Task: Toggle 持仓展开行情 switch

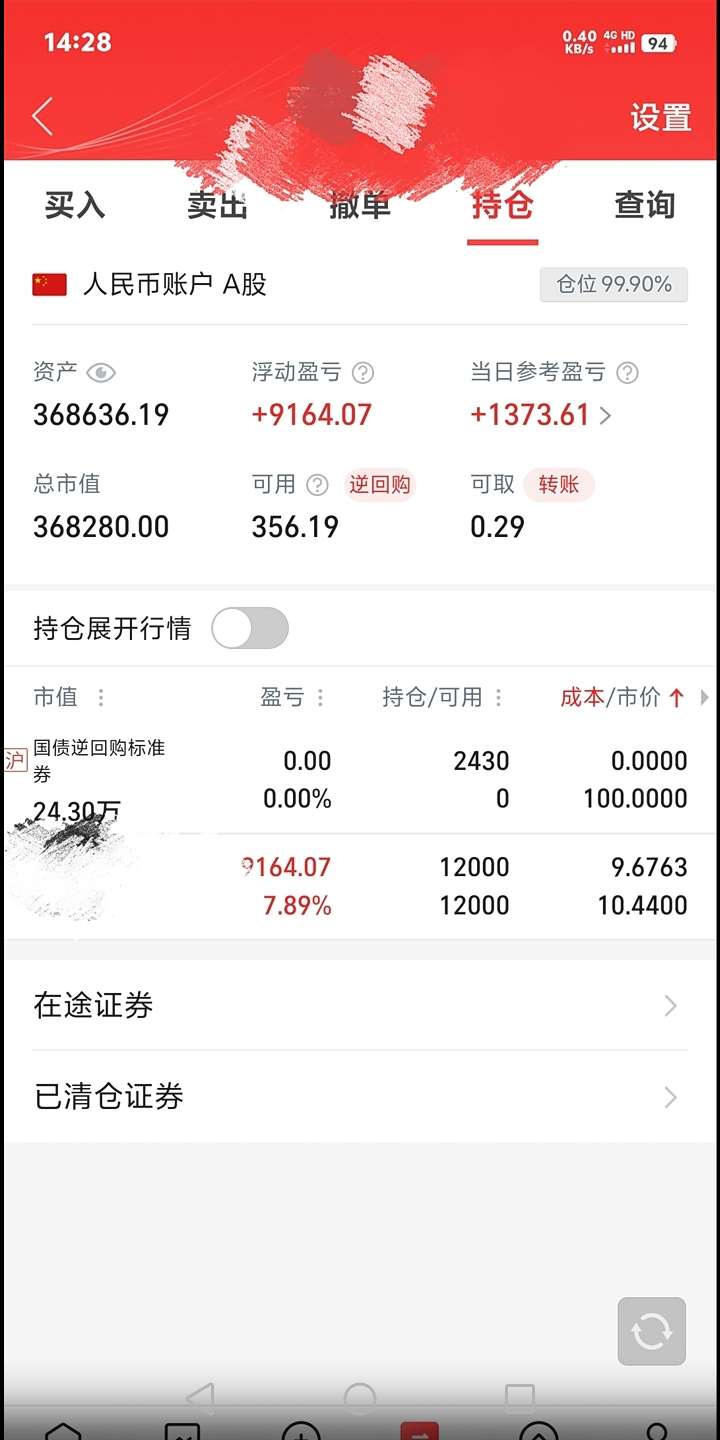Action: coord(250,629)
